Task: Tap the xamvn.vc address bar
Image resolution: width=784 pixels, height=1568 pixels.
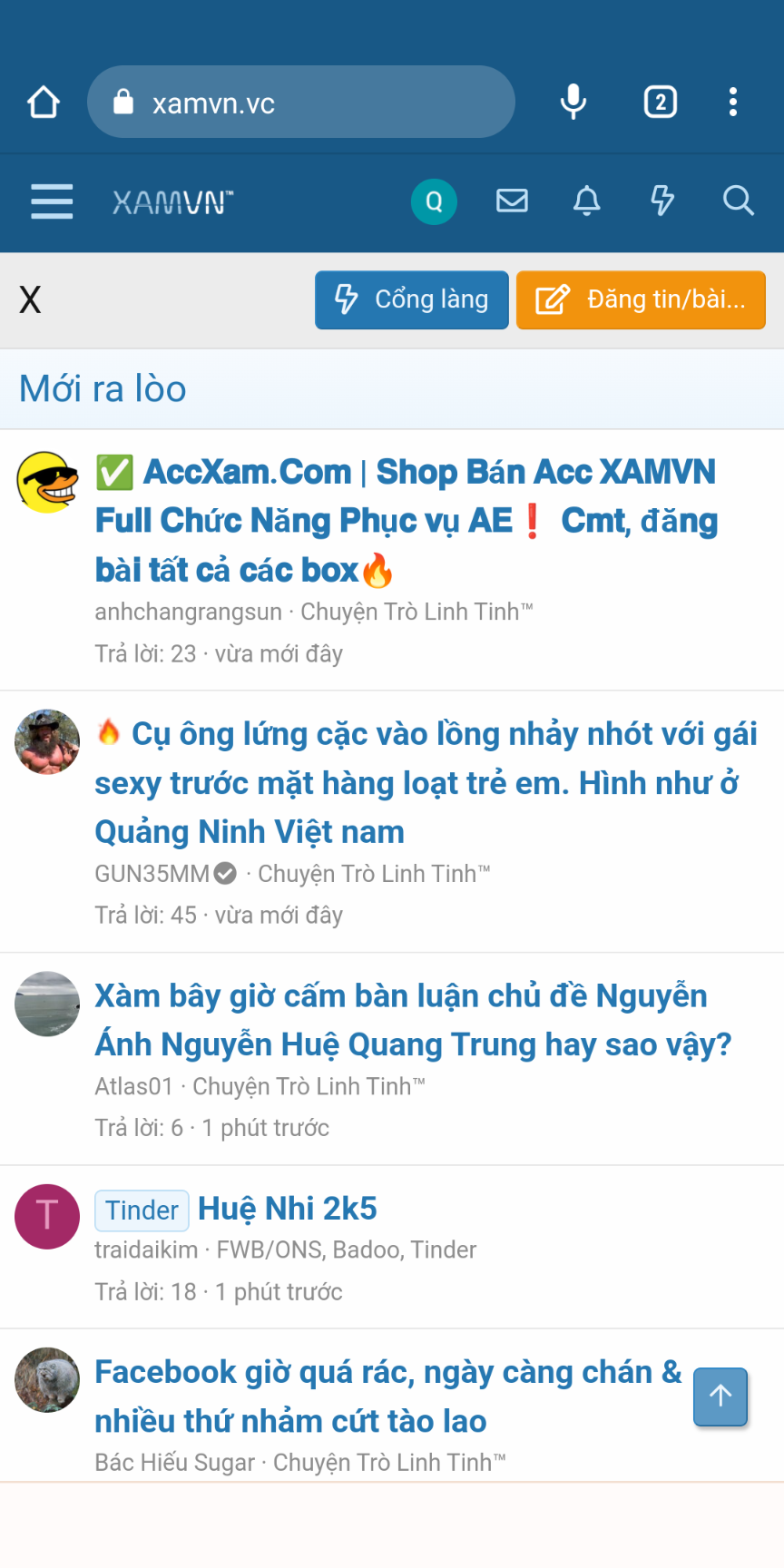Action: click(x=301, y=103)
